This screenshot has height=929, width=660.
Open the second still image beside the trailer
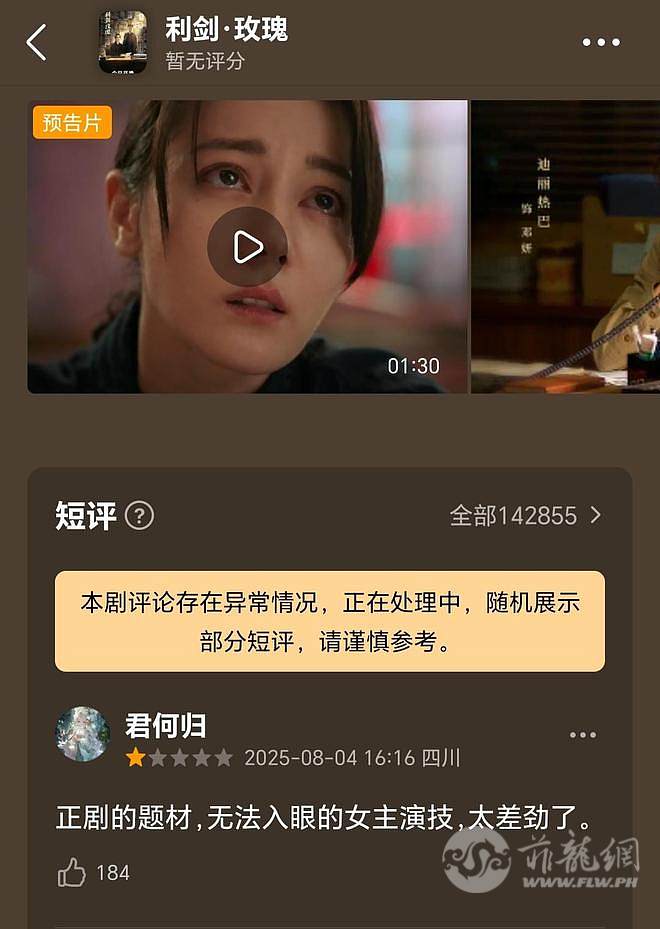point(565,246)
